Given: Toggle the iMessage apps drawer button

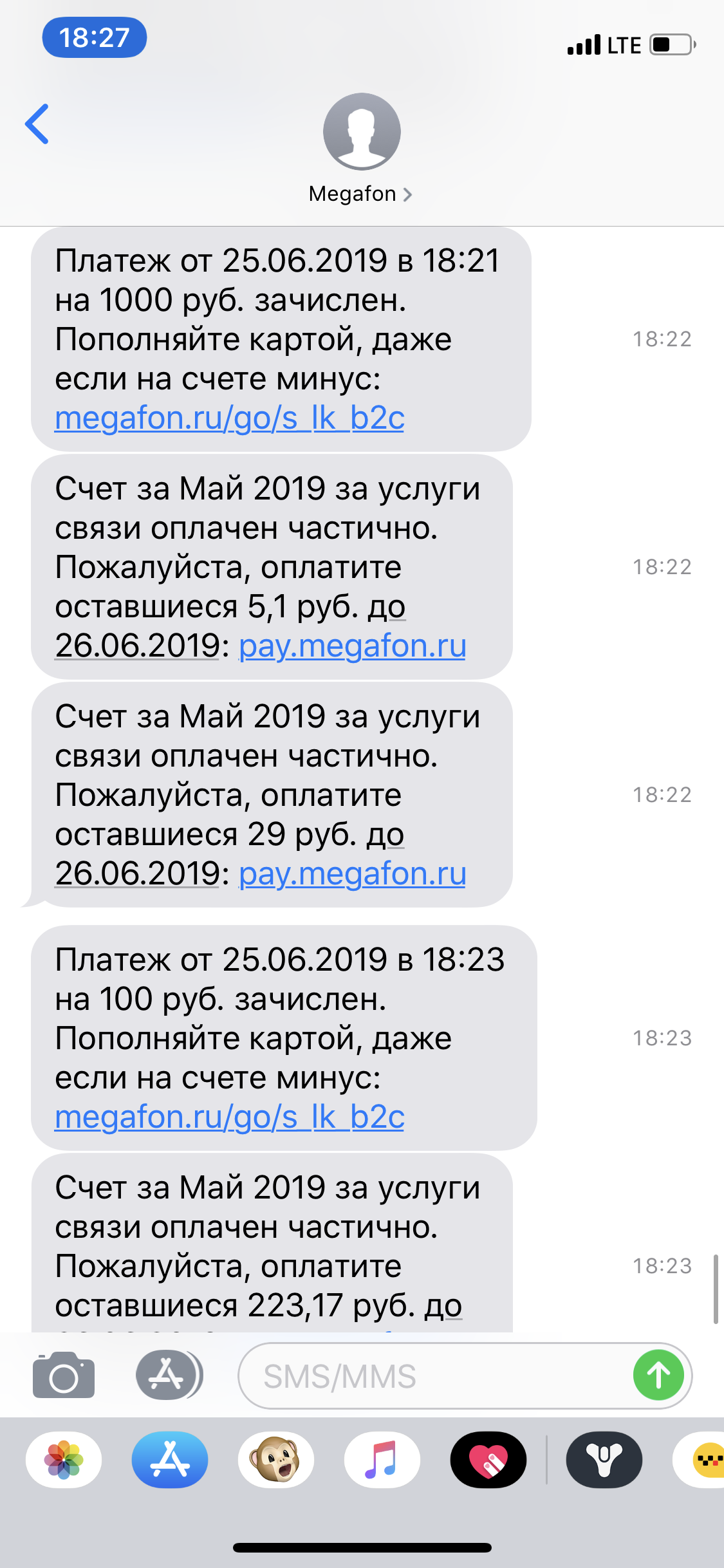Looking at the screenshot, I should click(x=169, y=1375).
